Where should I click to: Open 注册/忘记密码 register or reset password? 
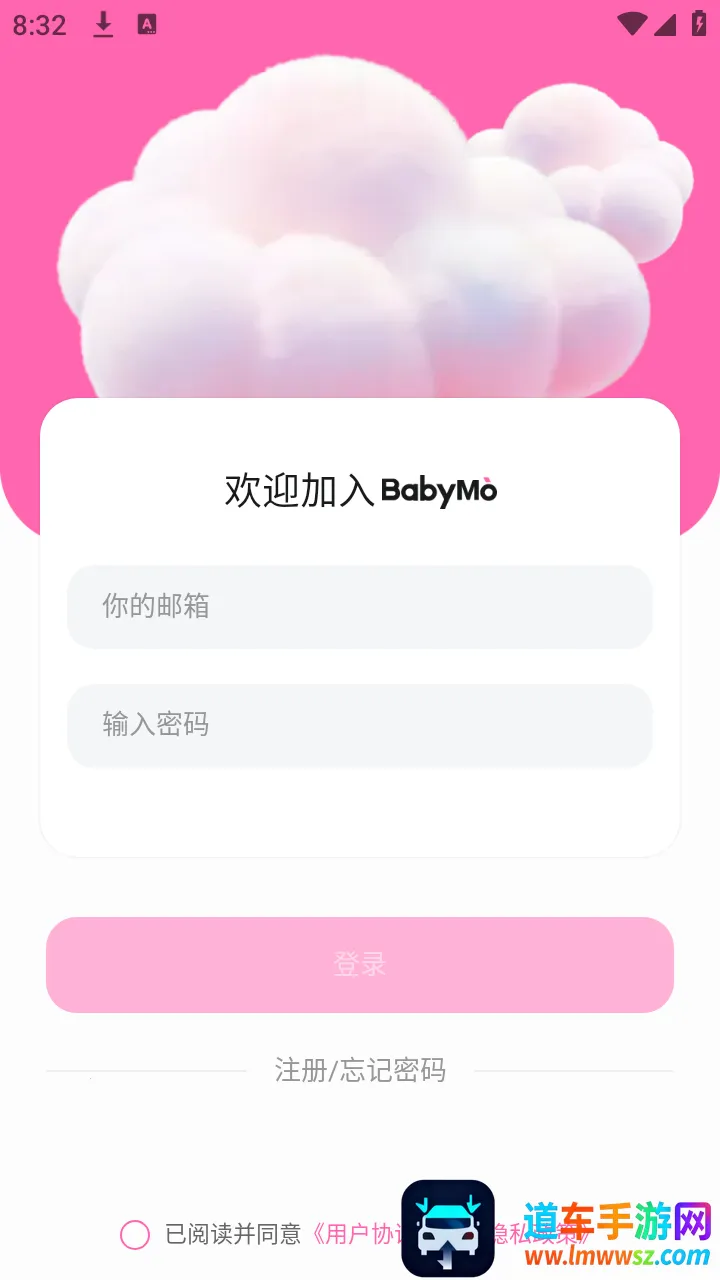(x=360, y=1071)
